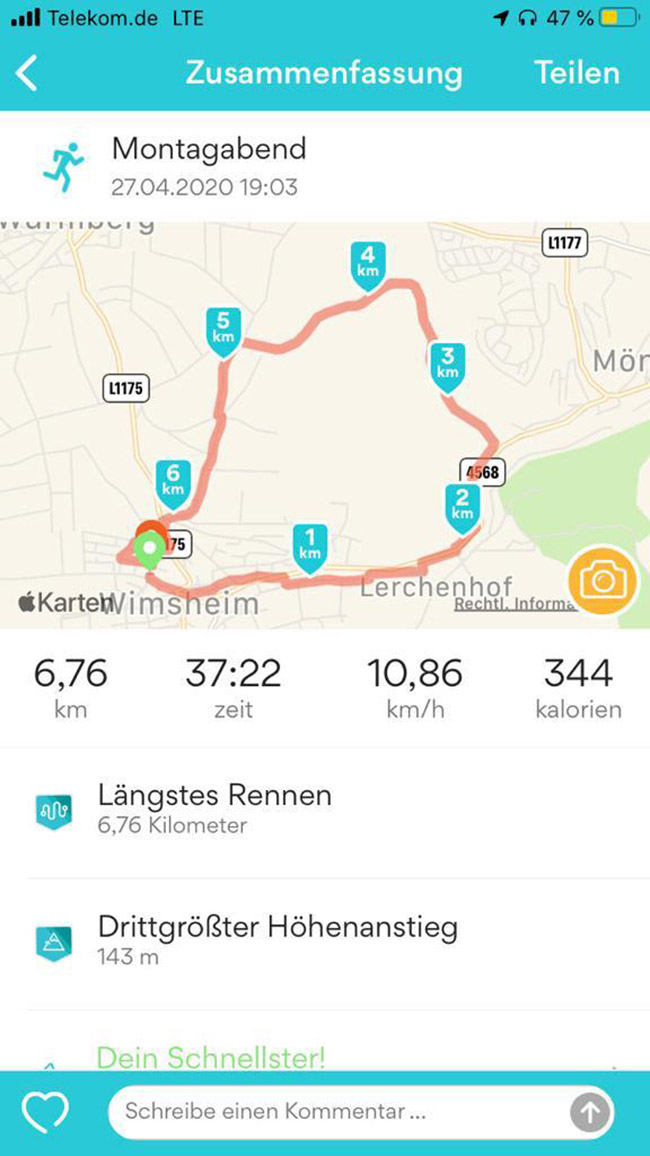Viewport: 650px width, 1156px height.
Task: Open the orange camera button
Action: (x=602, y=580)
